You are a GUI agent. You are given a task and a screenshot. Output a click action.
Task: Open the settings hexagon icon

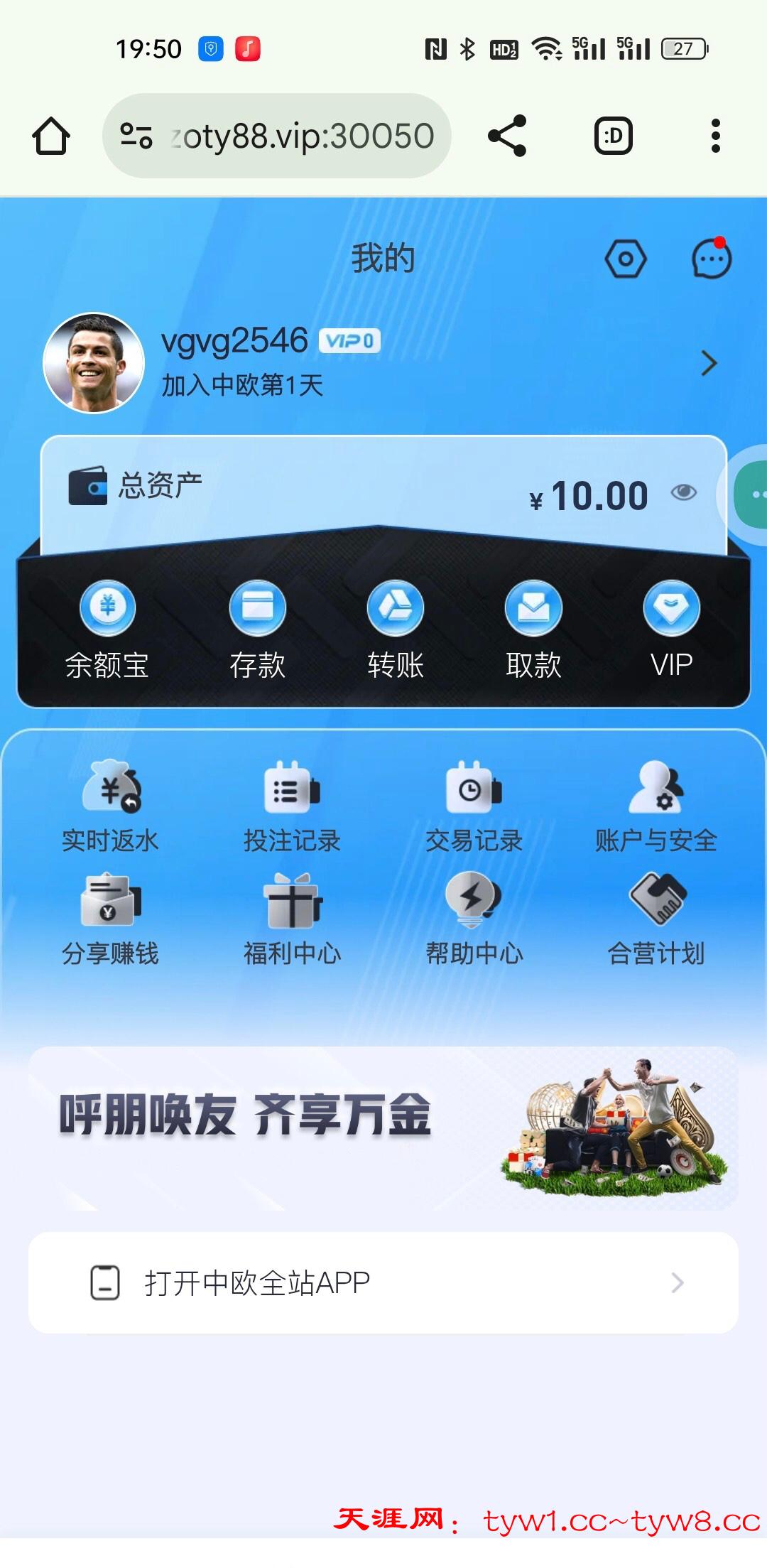pos(625,259)
